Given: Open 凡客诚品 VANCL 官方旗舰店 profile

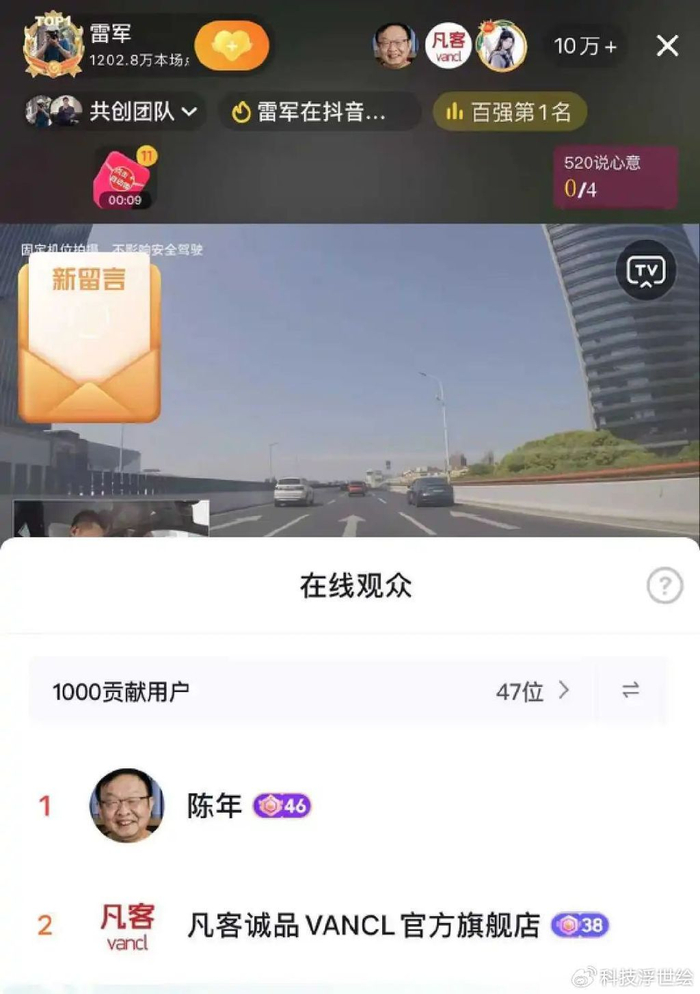Looking at the screenshot, I should coord(363,925).
